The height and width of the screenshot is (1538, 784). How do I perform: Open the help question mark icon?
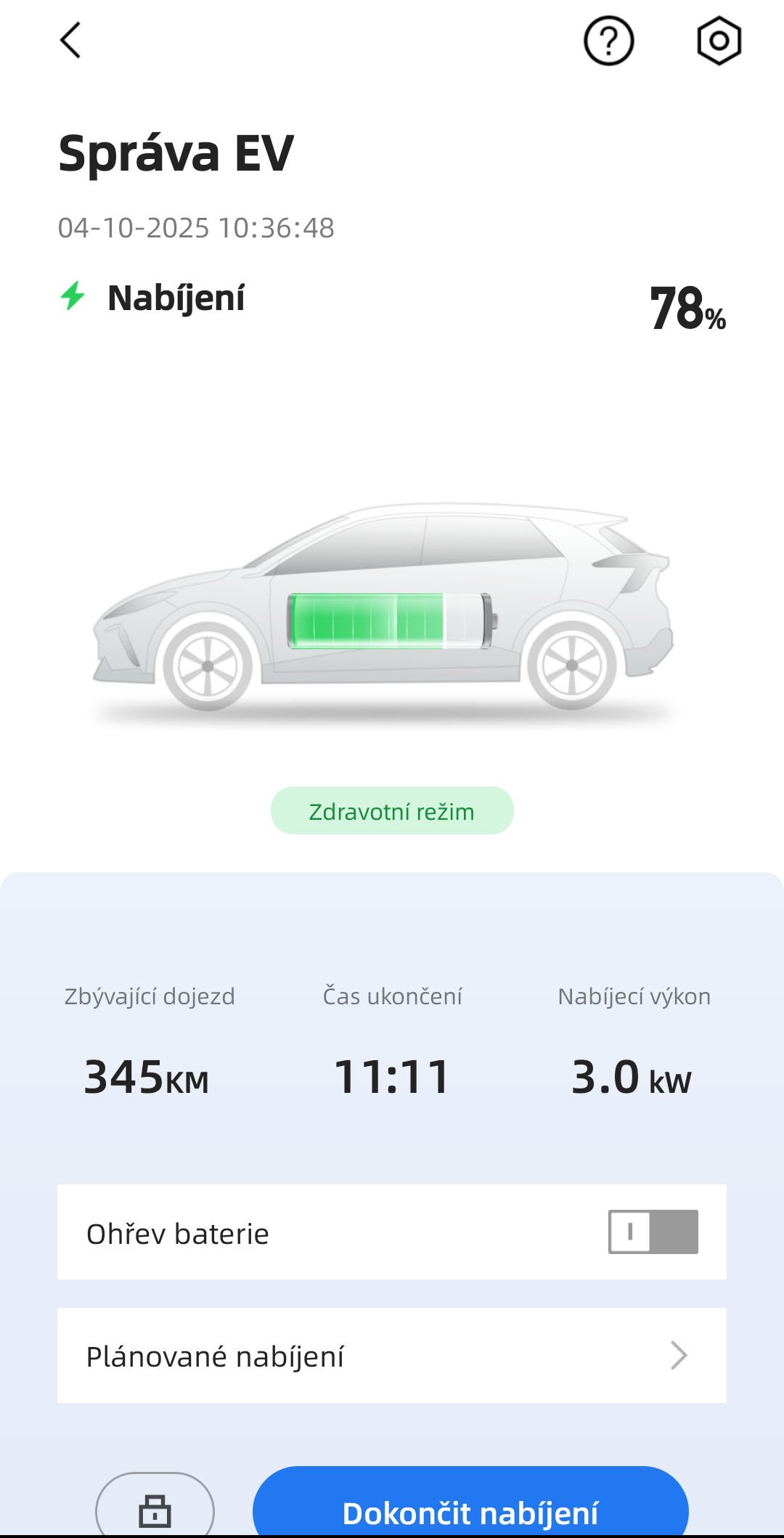[608, 41]
